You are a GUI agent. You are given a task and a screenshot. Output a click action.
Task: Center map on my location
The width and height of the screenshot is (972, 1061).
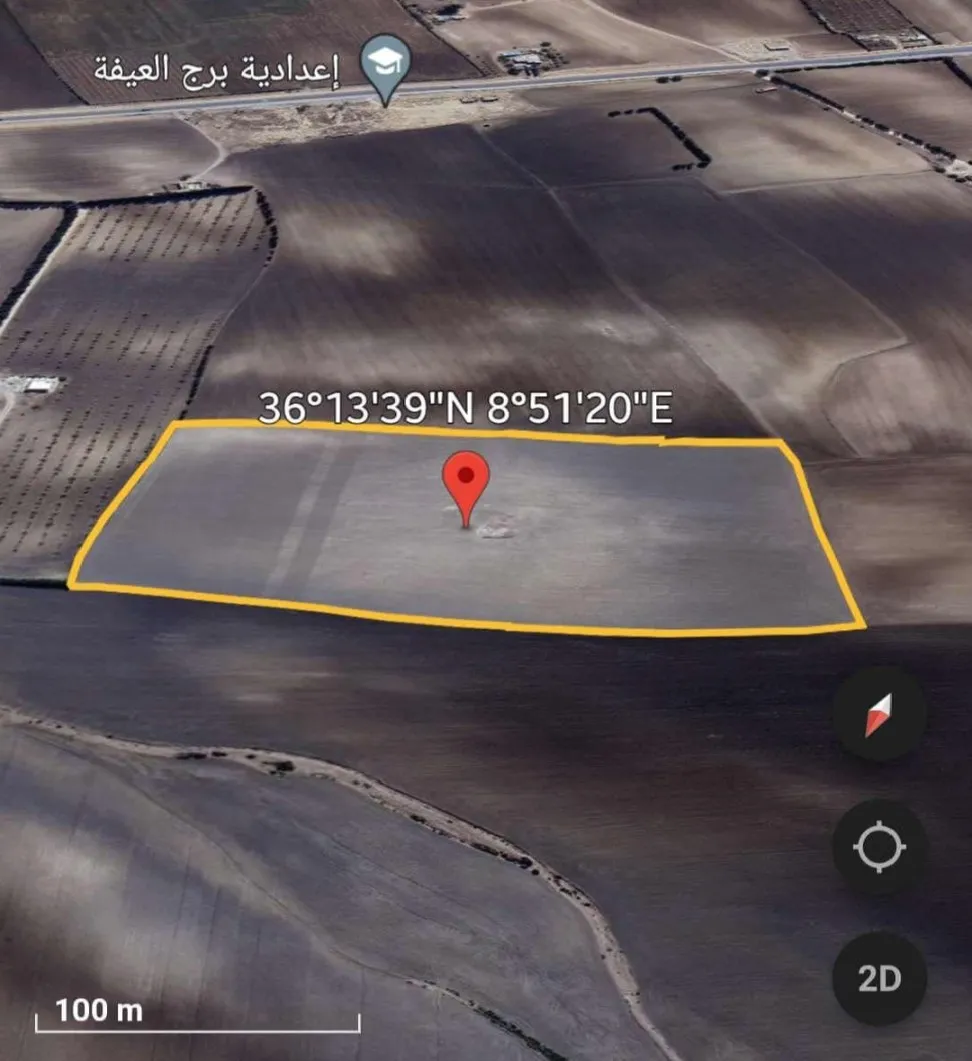click(879, 848)
